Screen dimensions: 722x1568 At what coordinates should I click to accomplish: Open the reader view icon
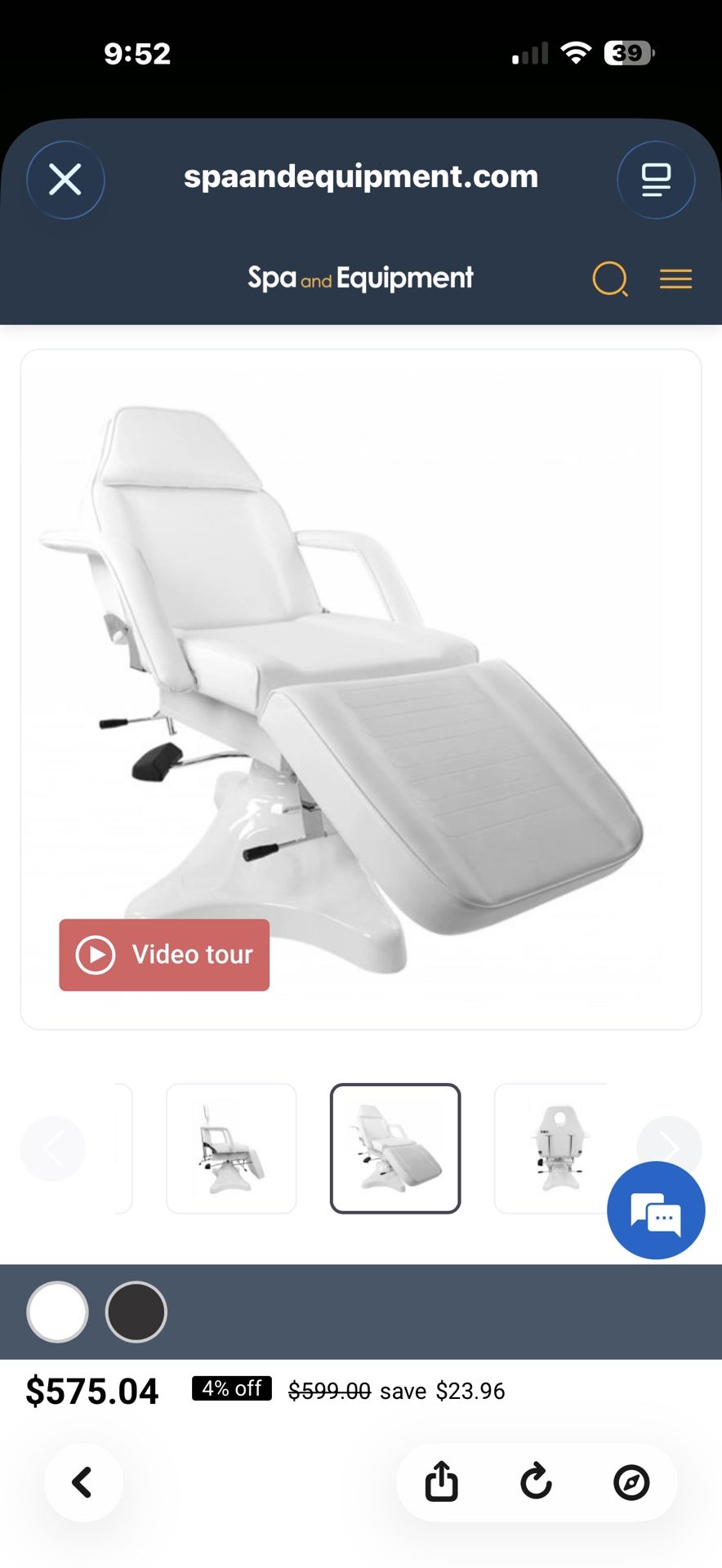[656, 180]
